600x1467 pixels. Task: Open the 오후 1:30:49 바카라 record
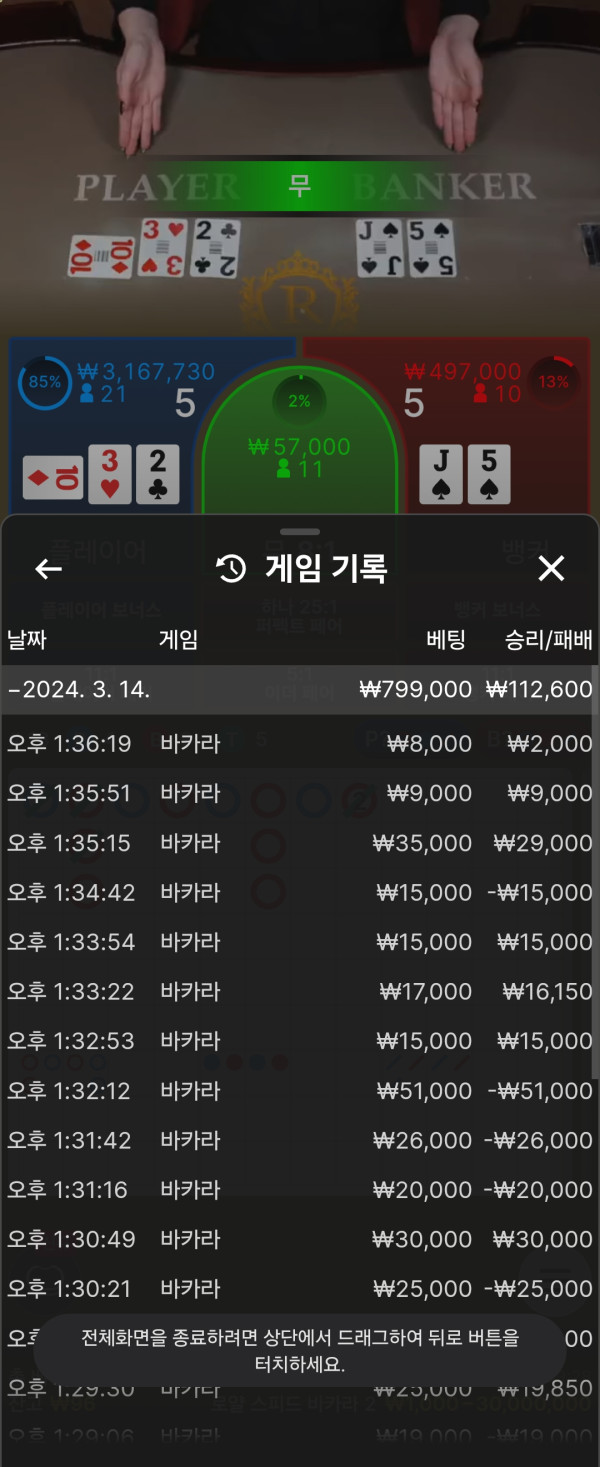pos(299,1239)
